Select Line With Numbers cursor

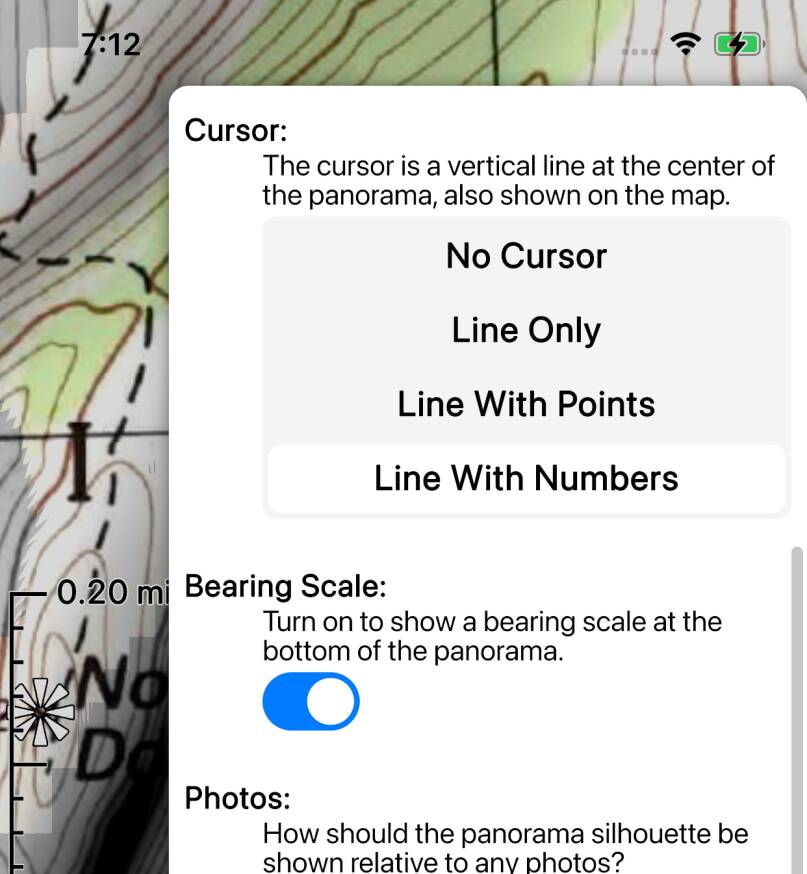pos(526,478)
